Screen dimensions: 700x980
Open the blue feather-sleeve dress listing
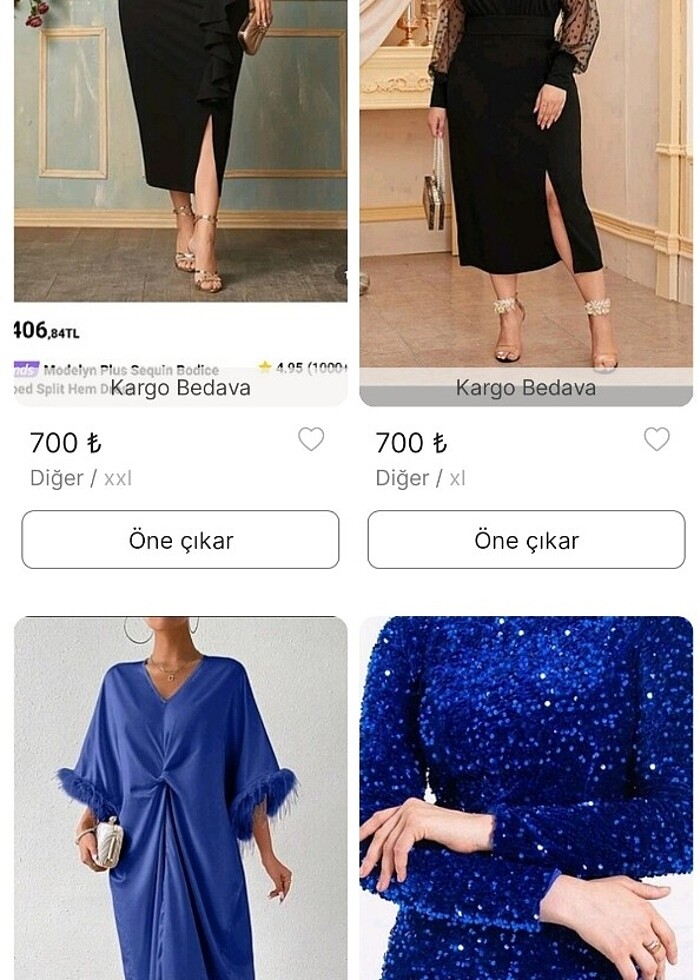click(x=180, y=800)
